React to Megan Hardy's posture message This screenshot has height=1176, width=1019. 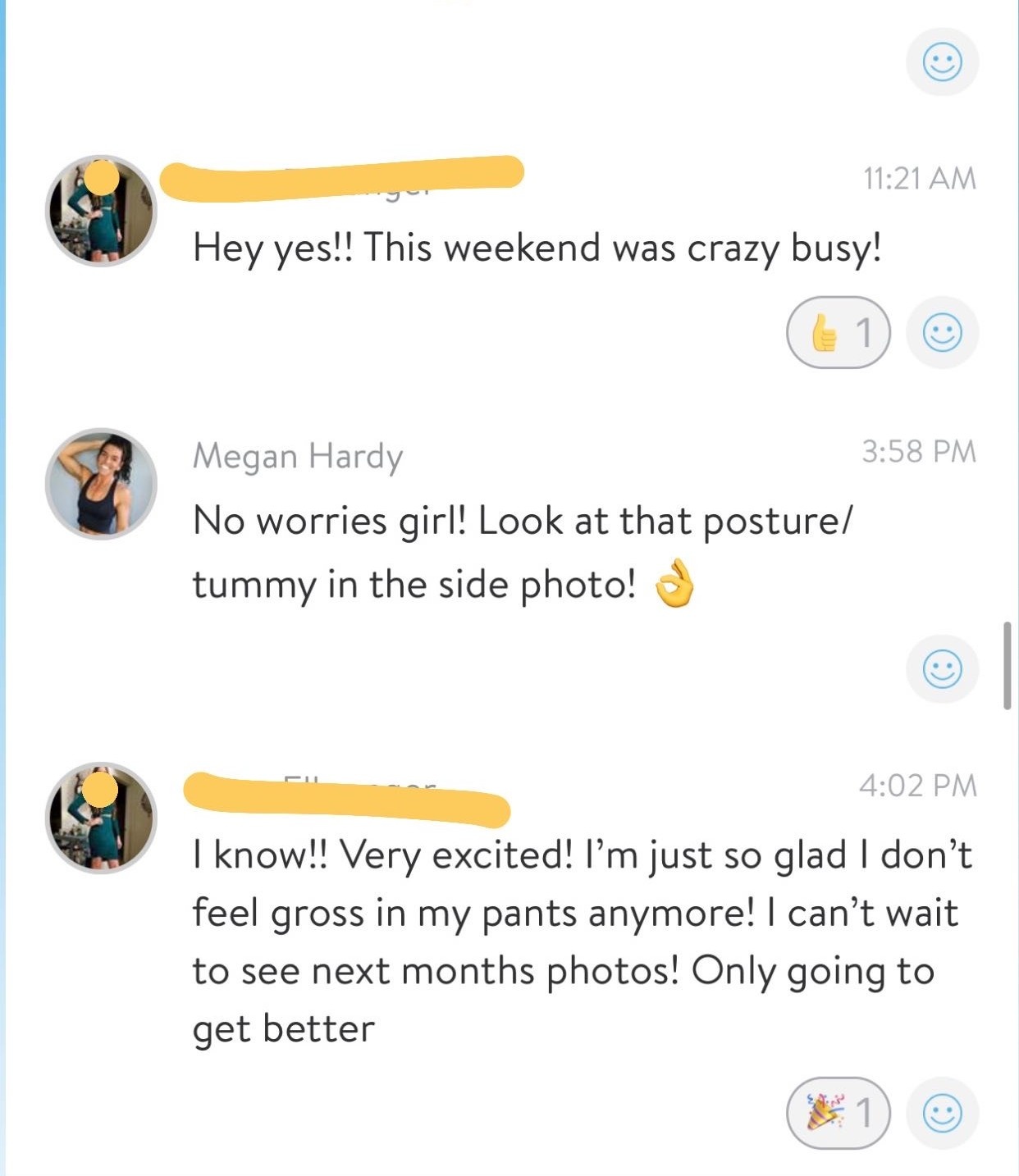point(942,669)
